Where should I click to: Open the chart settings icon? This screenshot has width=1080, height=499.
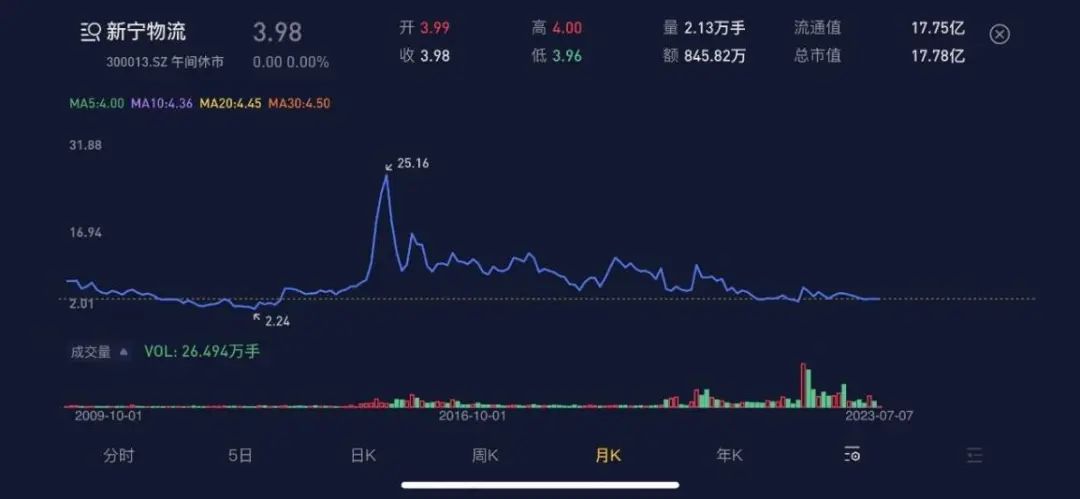852,455
